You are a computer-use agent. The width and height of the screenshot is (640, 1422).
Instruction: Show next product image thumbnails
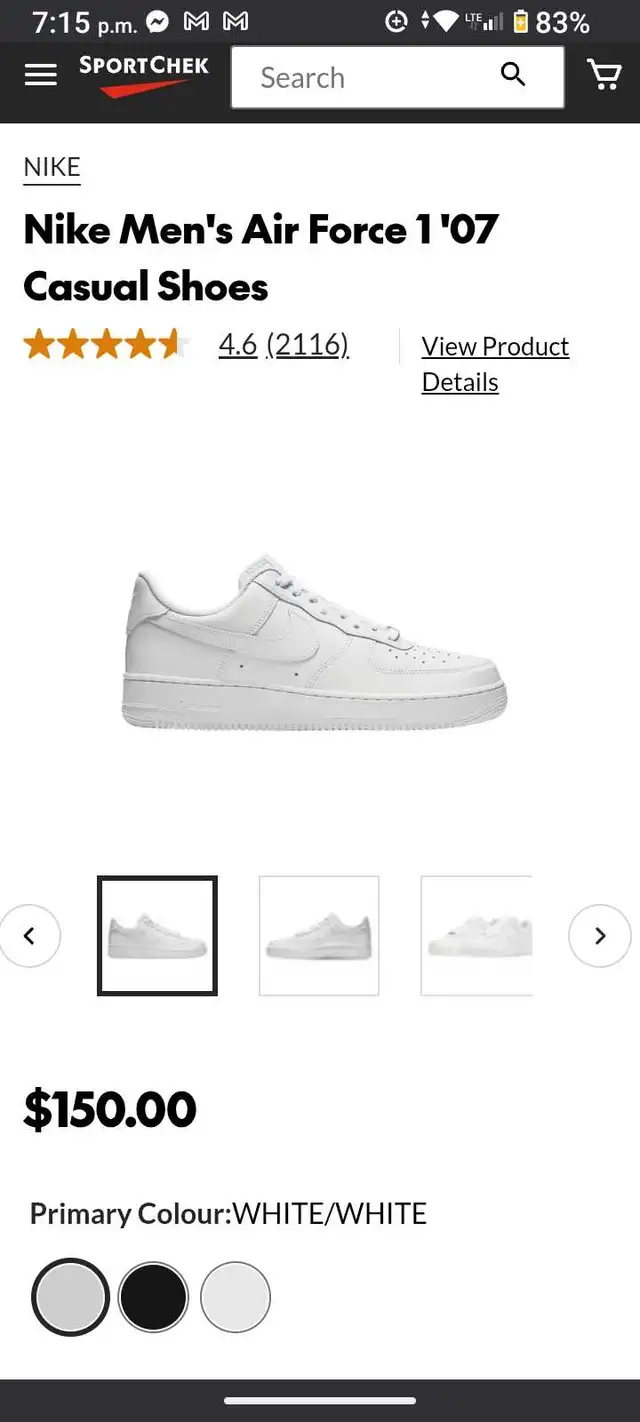click(x=600, y=936)
